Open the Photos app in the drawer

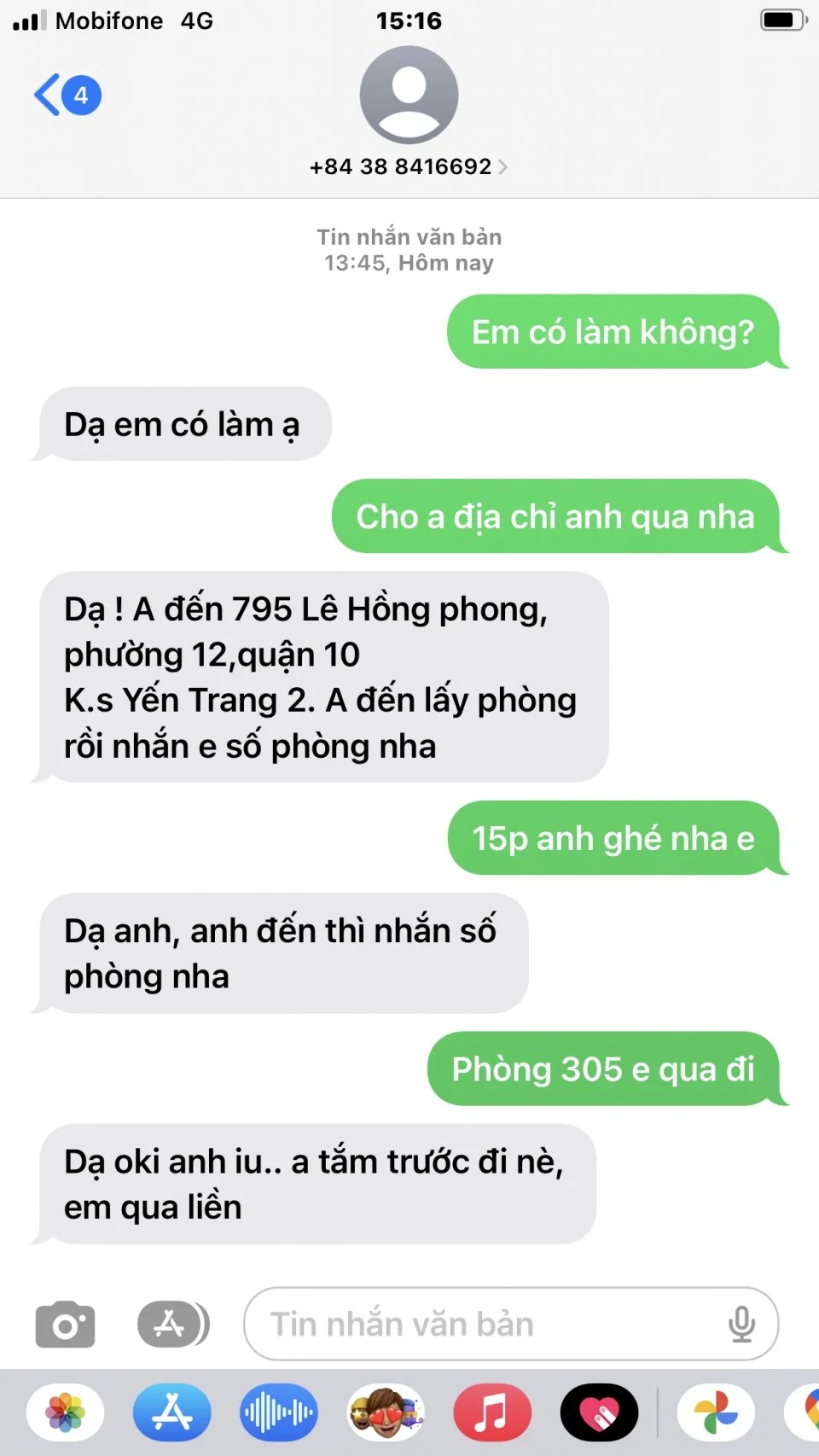click(66, 1412)
